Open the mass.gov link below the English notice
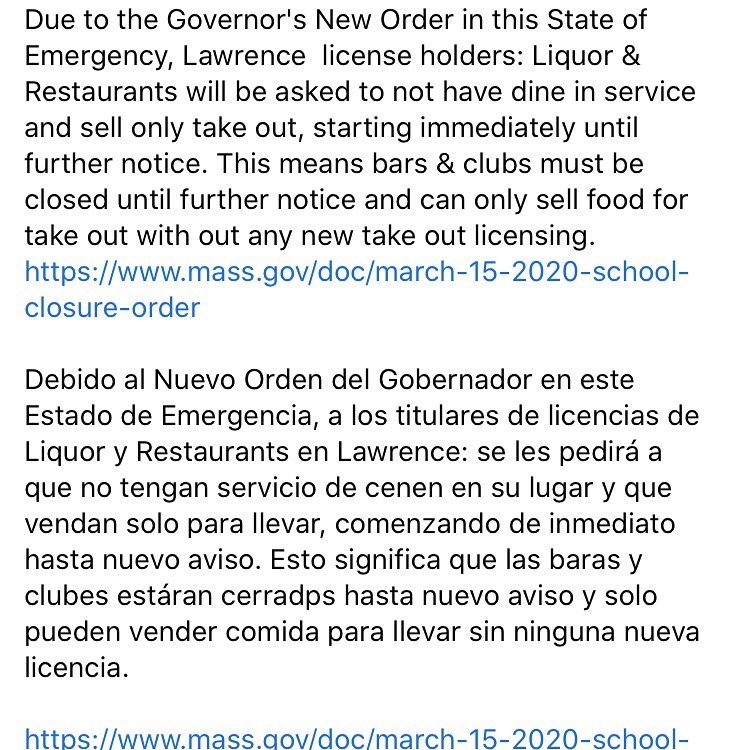The width and height of the screenshot is (750, 750). [x=356, y=273]
